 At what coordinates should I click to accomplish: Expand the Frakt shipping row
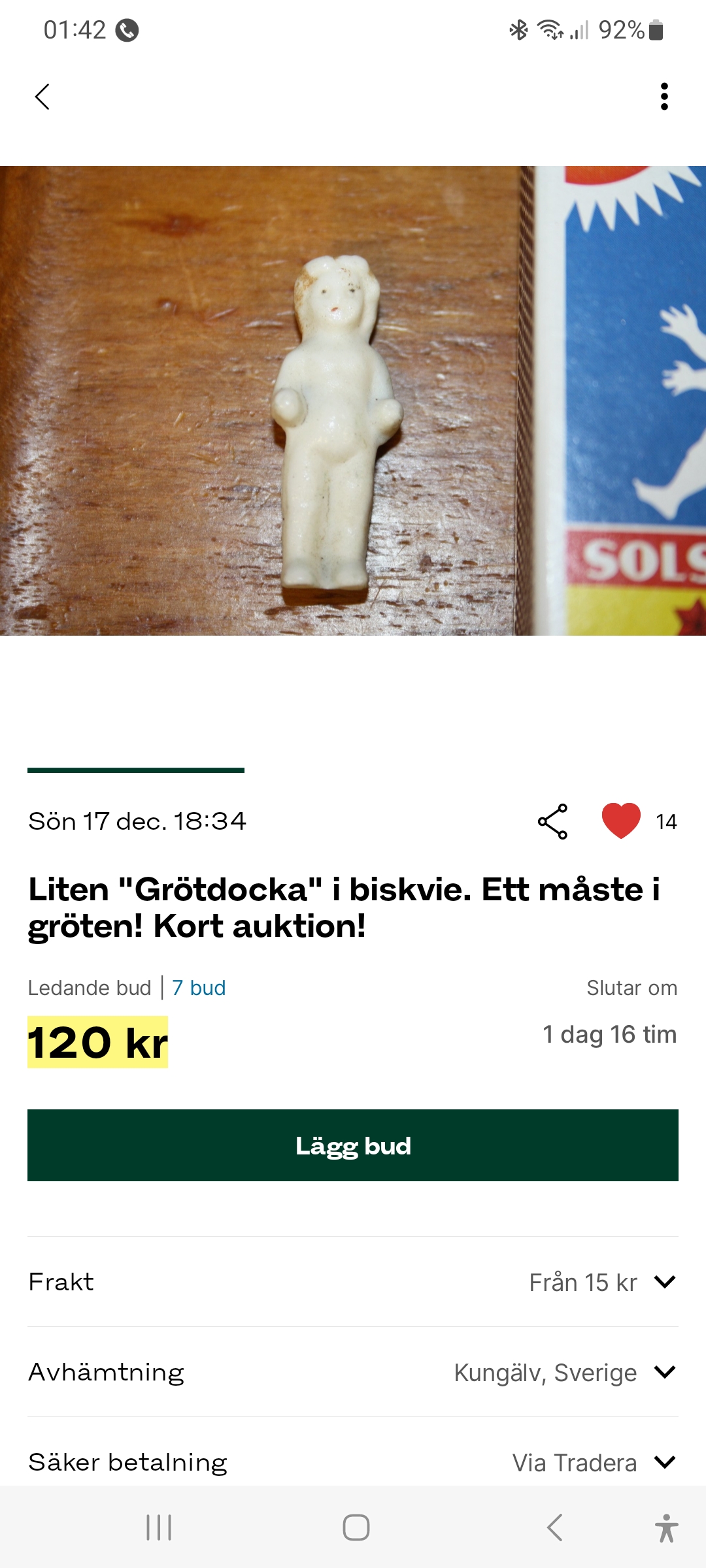(664, 1282)
